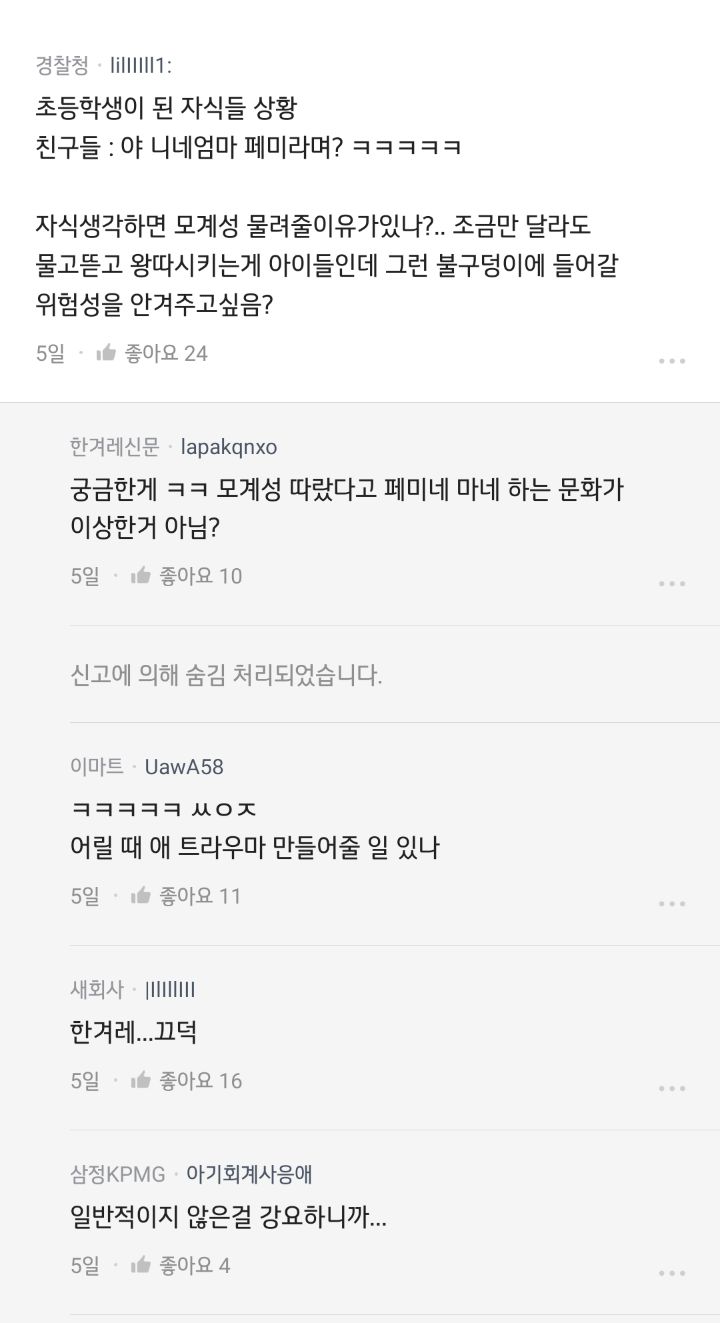Tap the 5일 timestamp under 삼정KPMG's comment
Screen dimensions: 720x1323
(x=86, y=1266)
